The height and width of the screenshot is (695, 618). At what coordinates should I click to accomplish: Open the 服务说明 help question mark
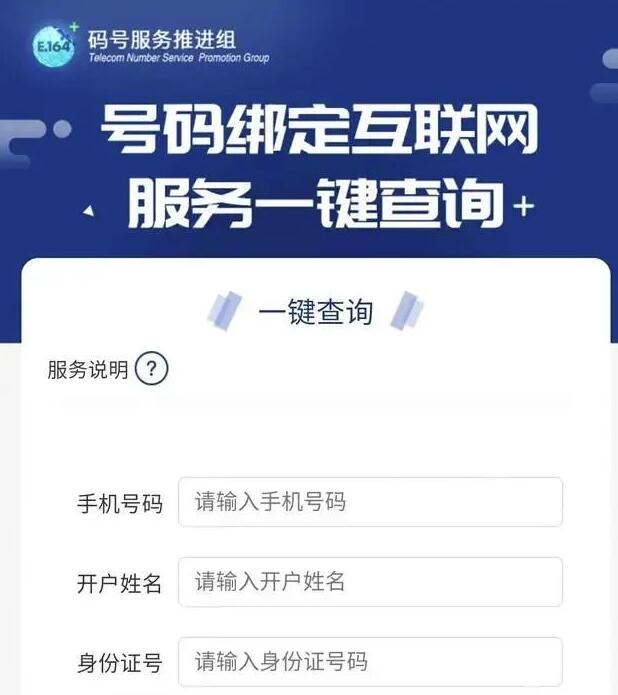pyautogui.click(x=152, y=369)
